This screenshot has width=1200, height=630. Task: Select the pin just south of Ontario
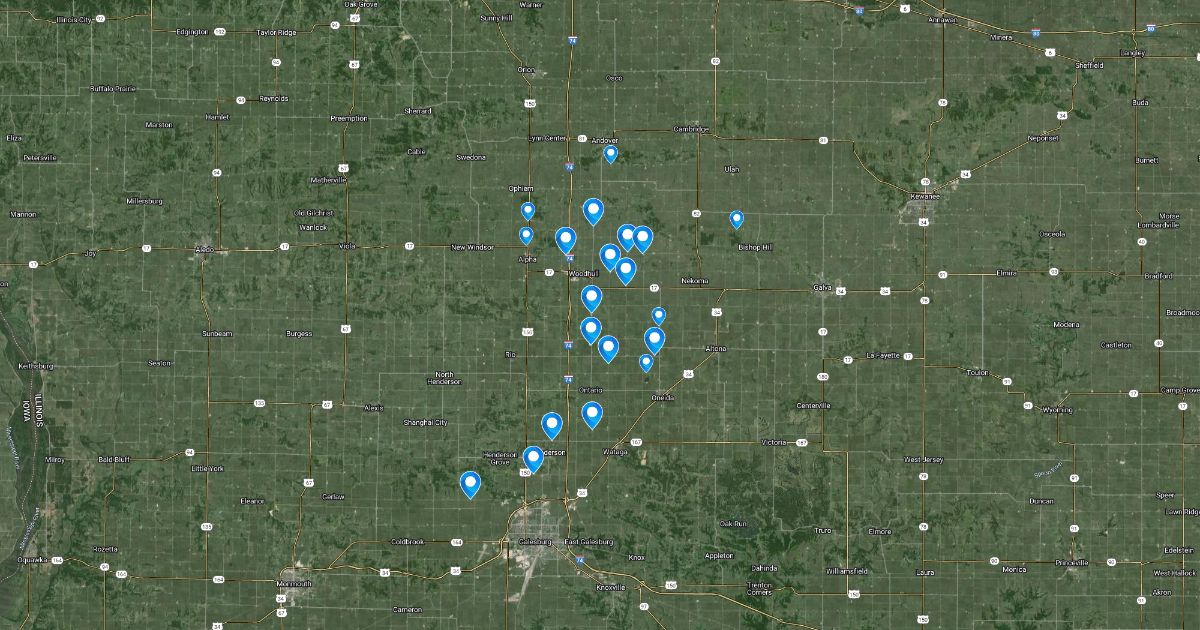tap(592, 413)
